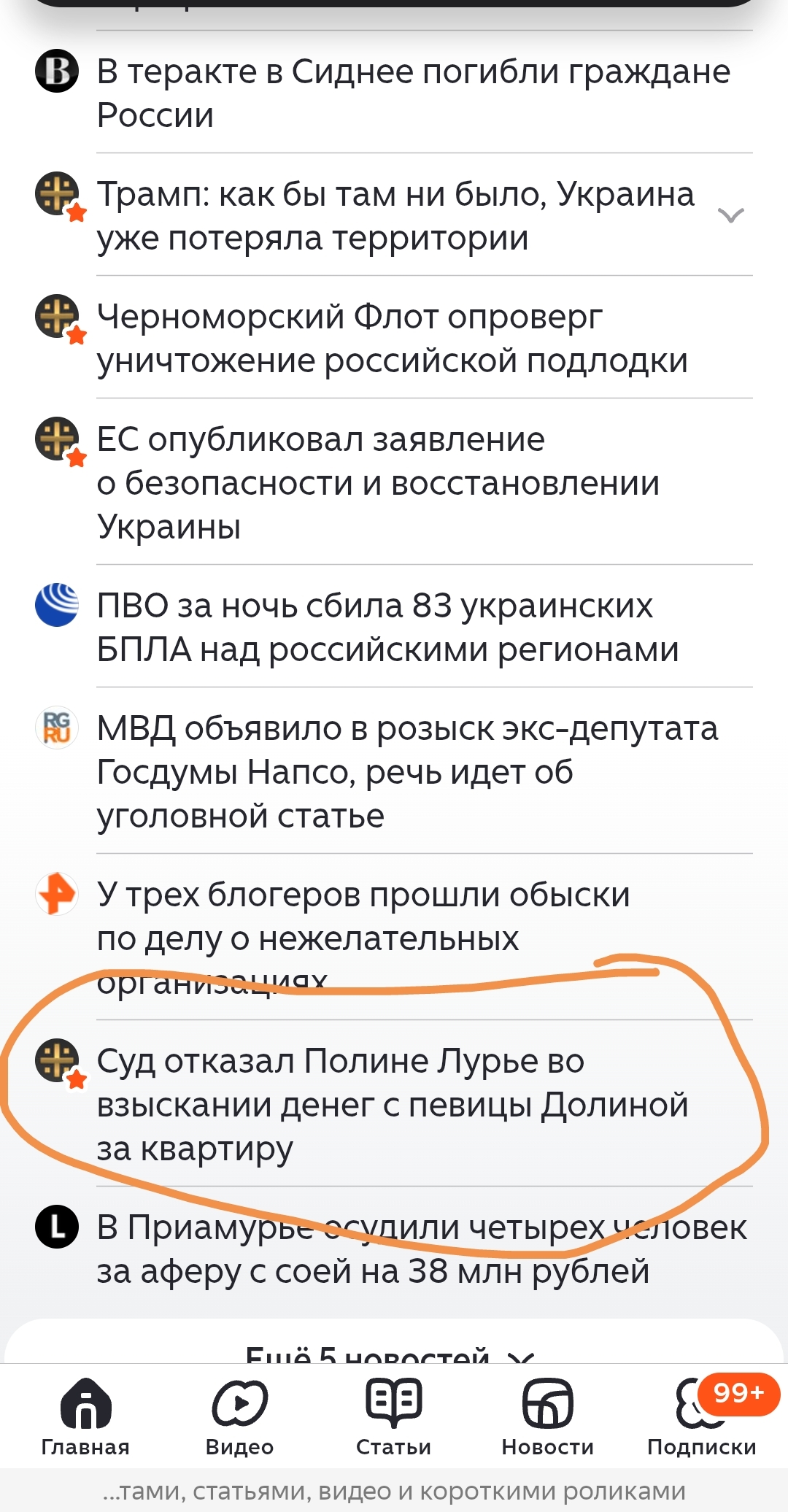
Task: Open the news about 83 downed drones
Action: (387, 627)
